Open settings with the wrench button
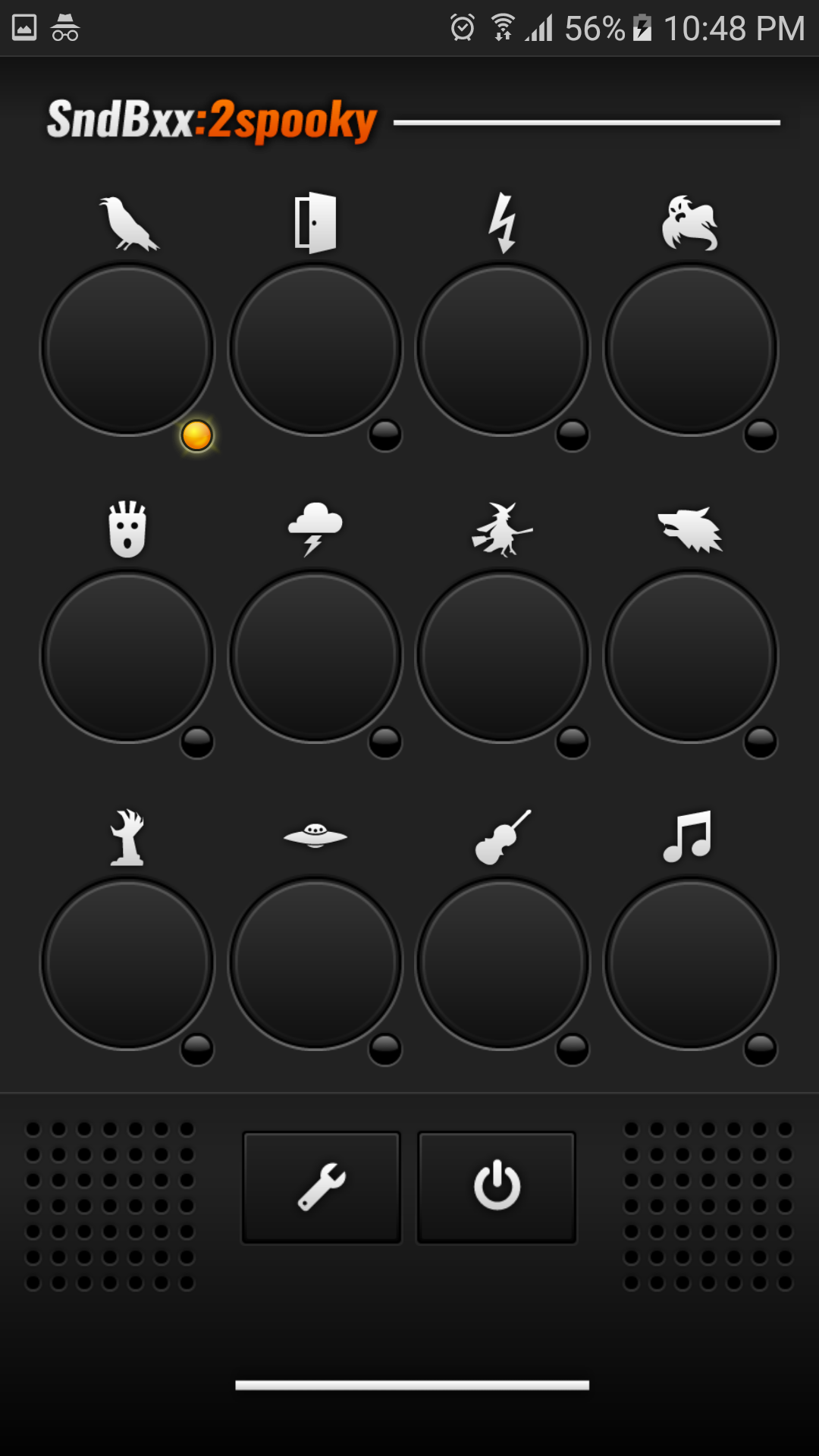Screen dimensions: 819x1456 point(322,1187)
